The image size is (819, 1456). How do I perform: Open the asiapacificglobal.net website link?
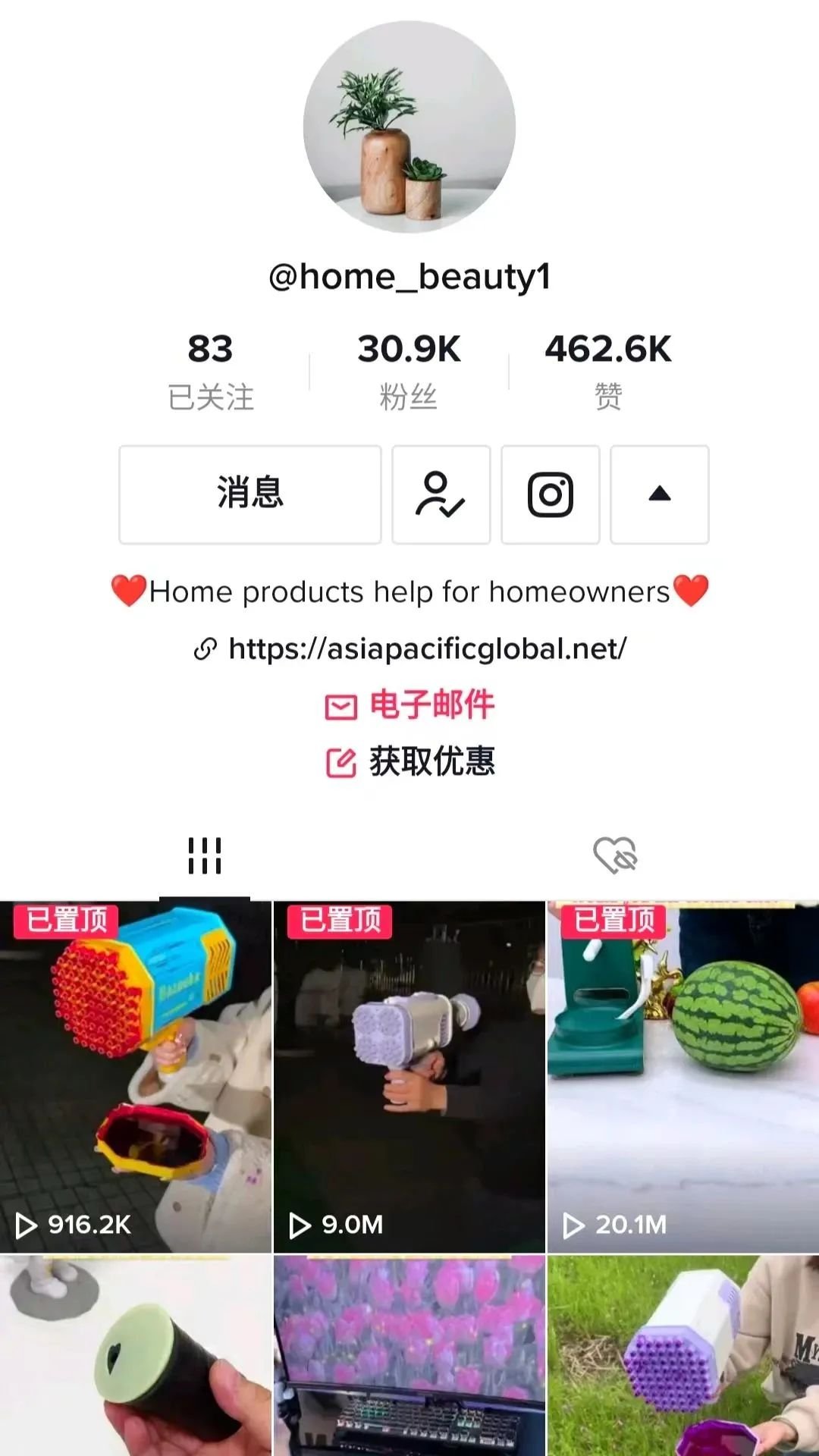426,649
